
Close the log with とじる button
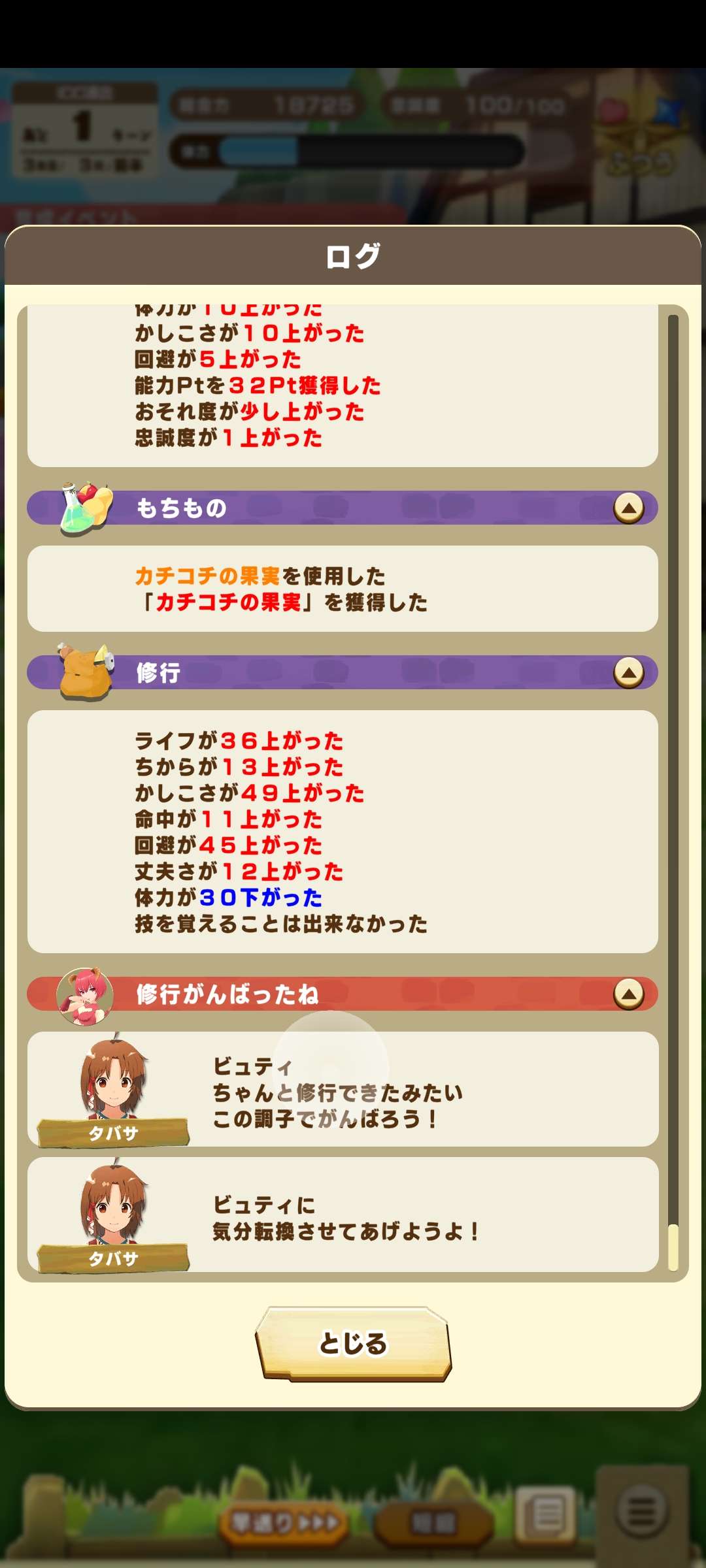[353, 1344]
